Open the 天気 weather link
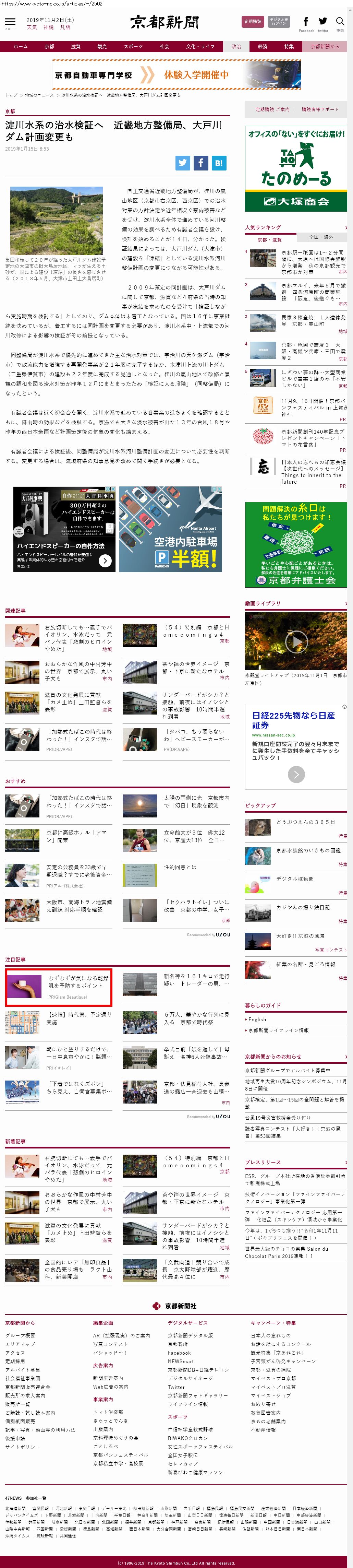This screenshot has height=1568, width=353. click(32, 27)
